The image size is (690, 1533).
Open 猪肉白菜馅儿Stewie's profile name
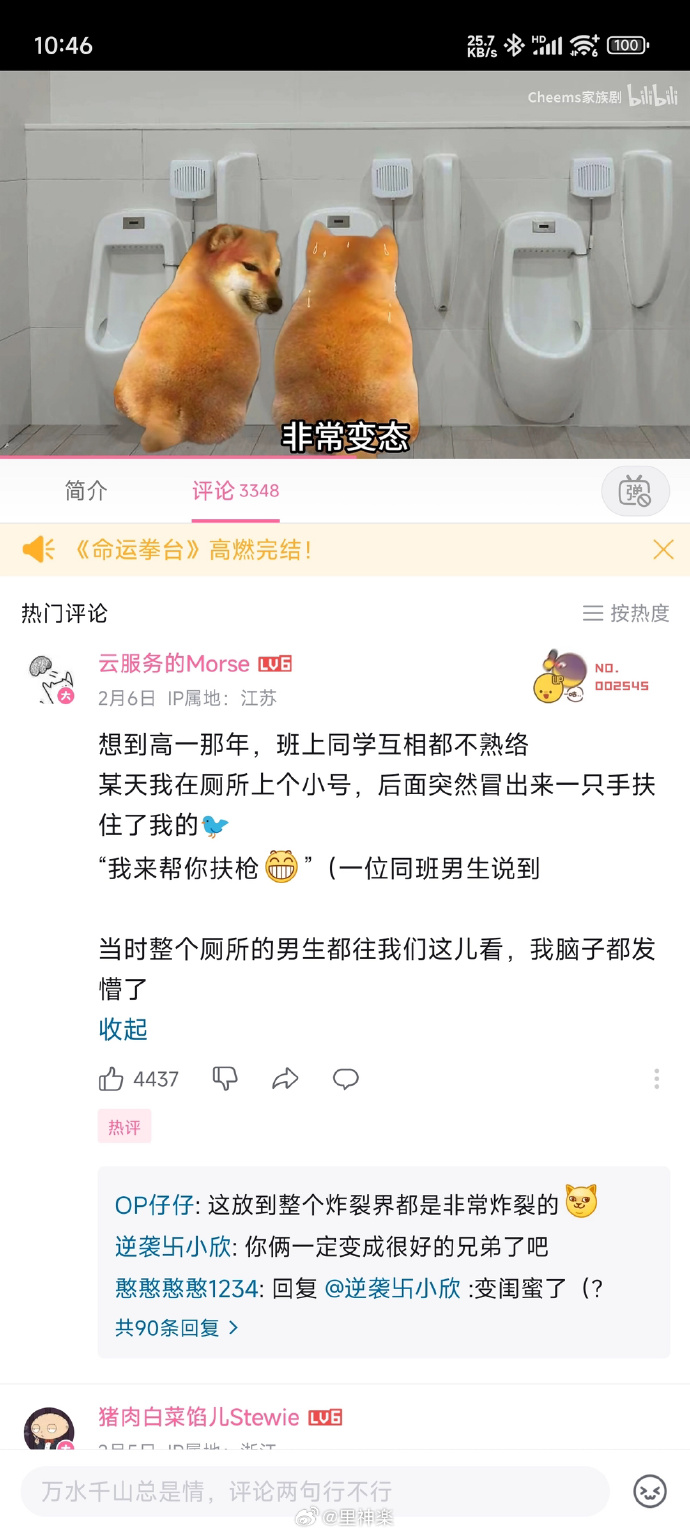[x=198, y=1417]
